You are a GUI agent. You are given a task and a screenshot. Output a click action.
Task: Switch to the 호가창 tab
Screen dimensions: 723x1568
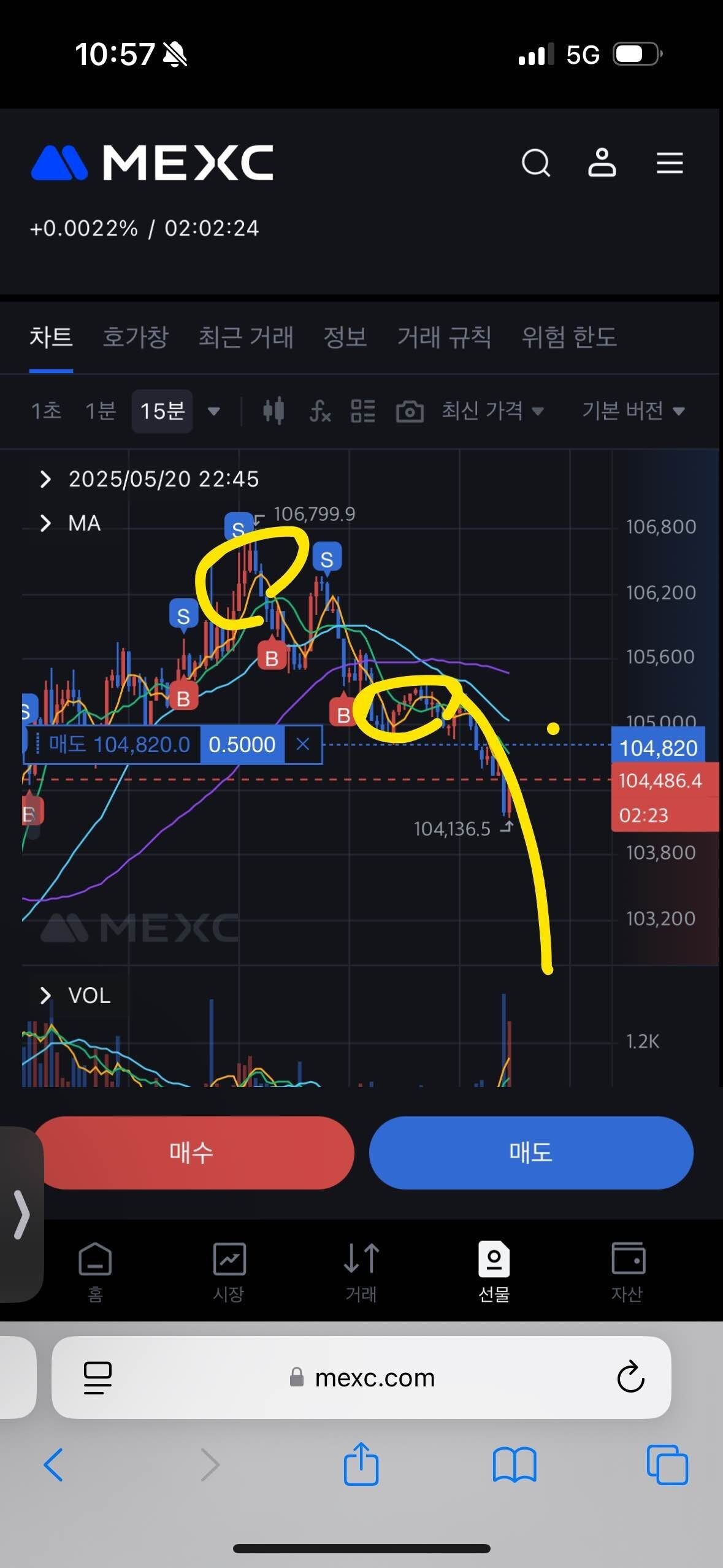[136, 337]
